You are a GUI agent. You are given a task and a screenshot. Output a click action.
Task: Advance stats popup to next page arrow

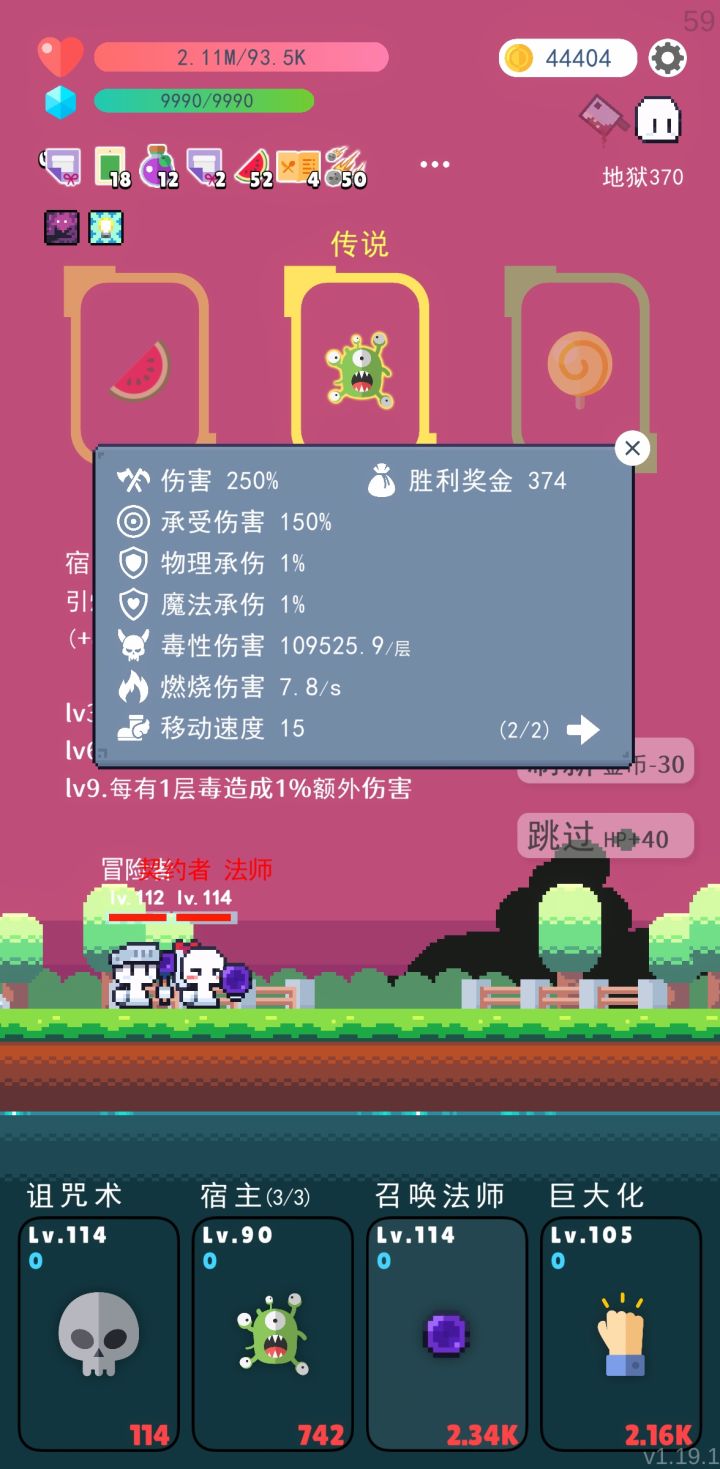[584, 729]
